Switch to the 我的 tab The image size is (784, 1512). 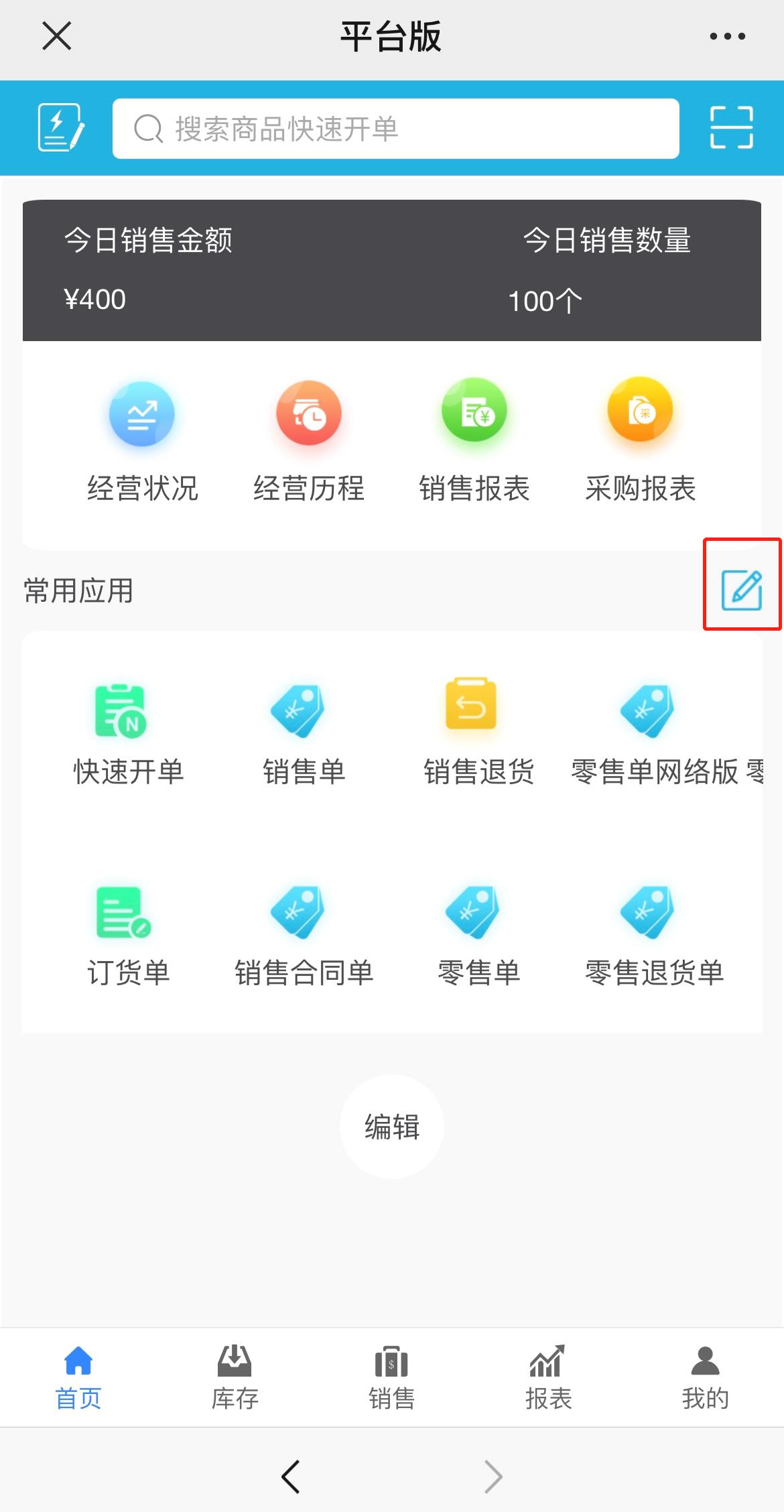pyautogui.click(x=705, y=1377)
